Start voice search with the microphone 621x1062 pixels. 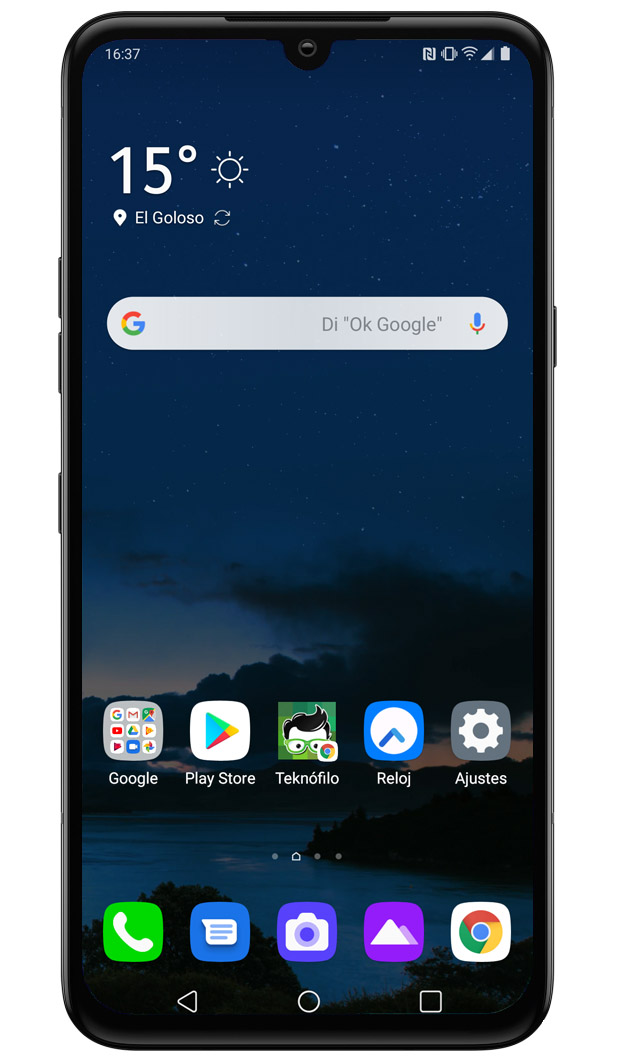pos(477,324)
